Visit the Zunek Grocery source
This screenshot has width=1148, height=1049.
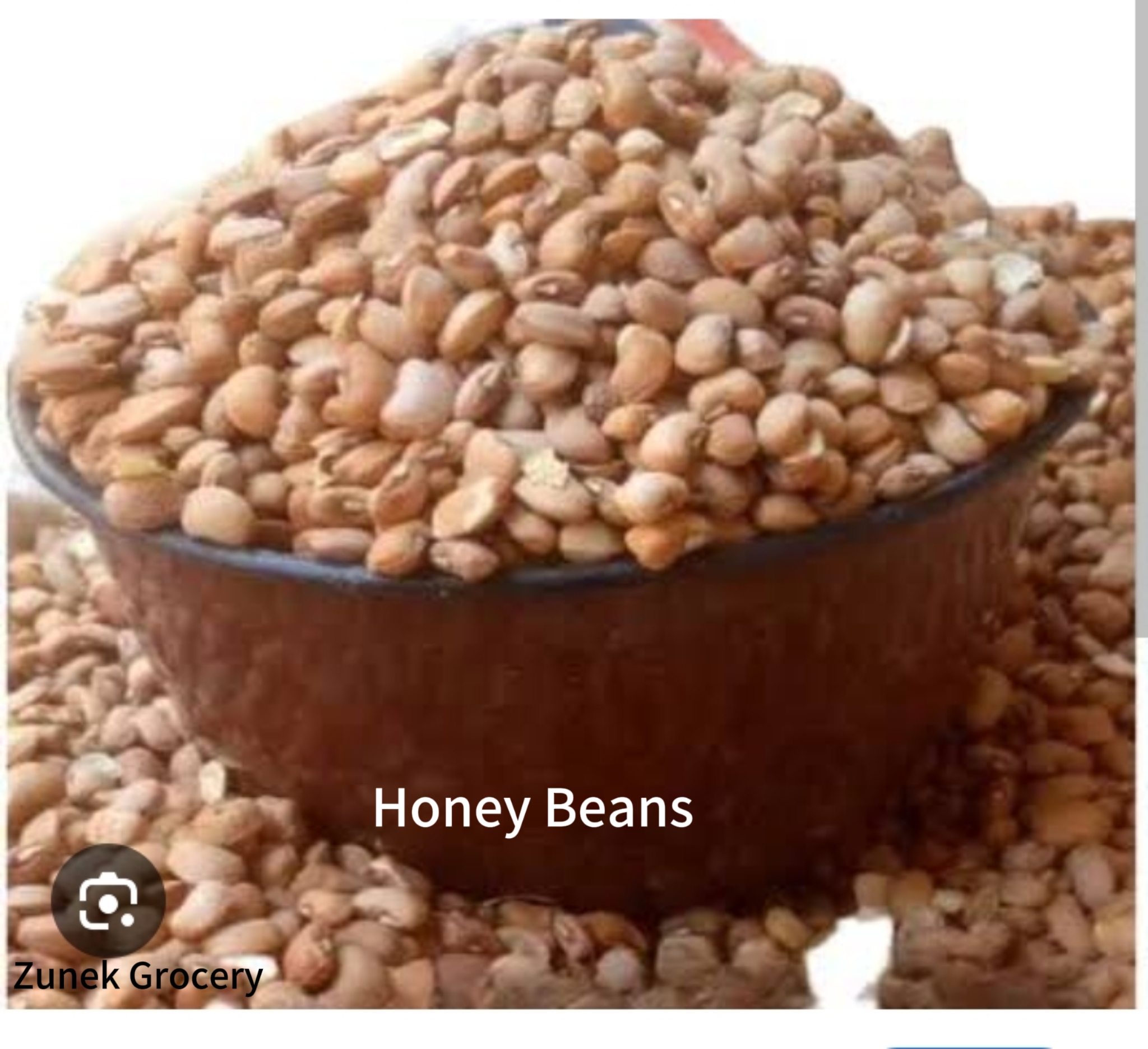point(138,976)
